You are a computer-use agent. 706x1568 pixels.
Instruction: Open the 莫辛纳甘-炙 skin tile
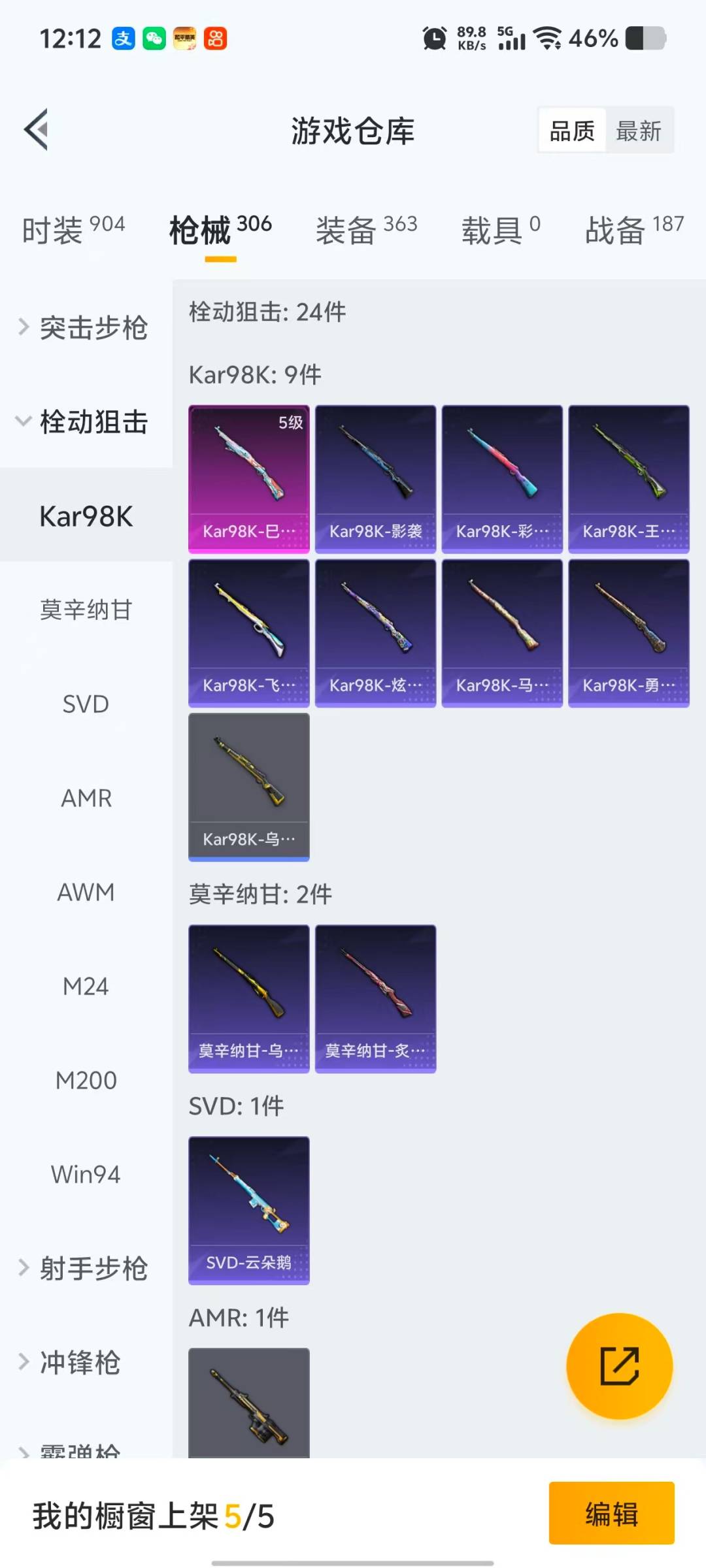(375, 998)
